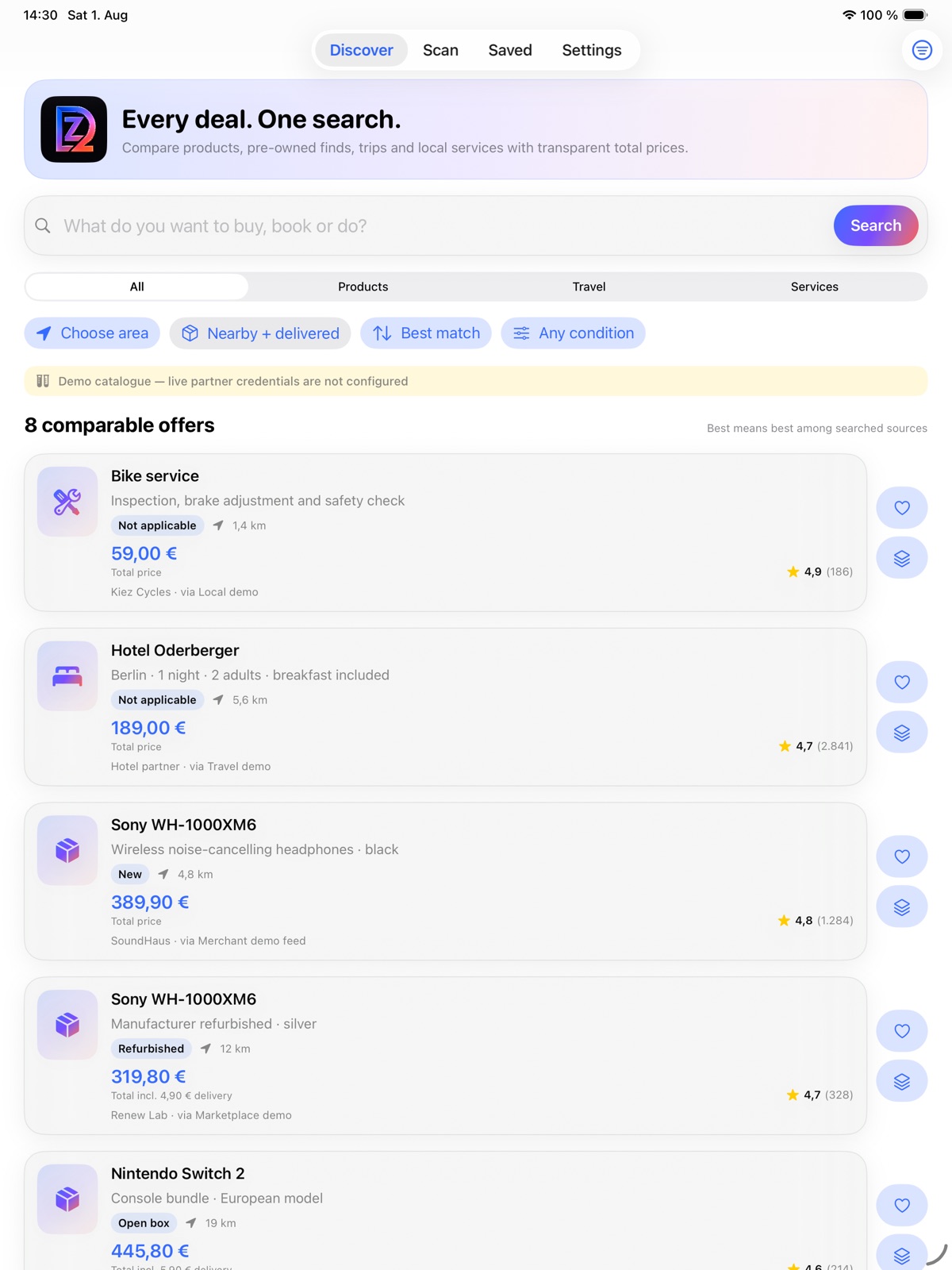Switch to the Scan tab

(440, 50)
